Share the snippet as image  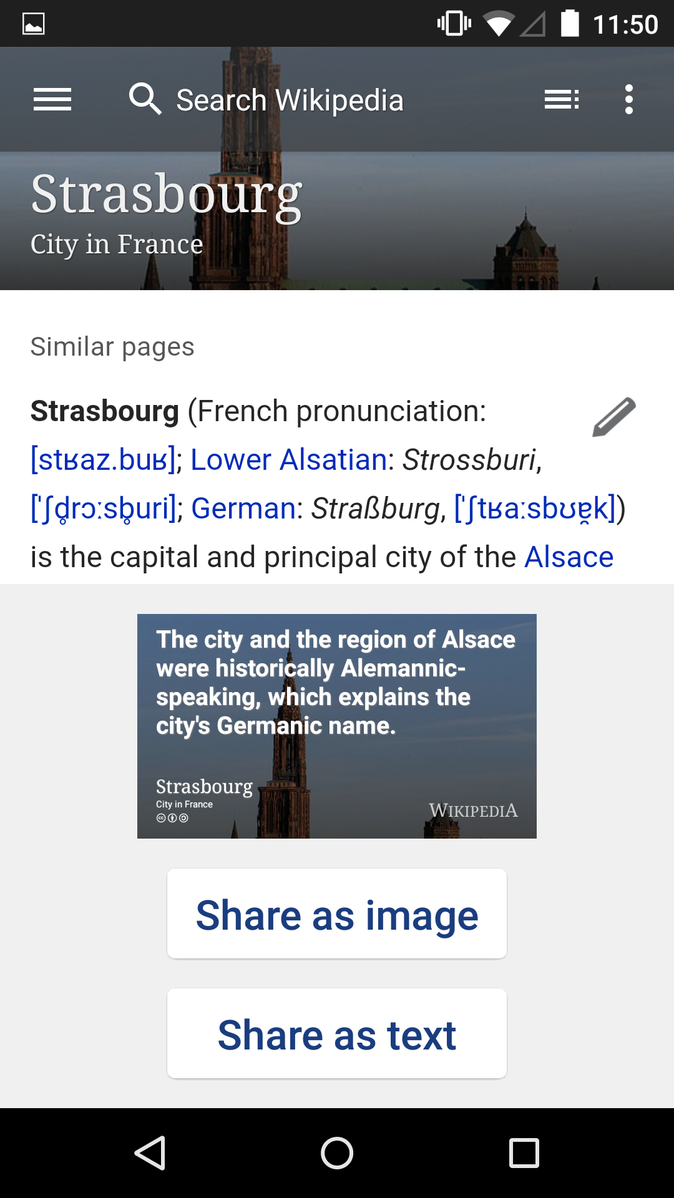337,914
